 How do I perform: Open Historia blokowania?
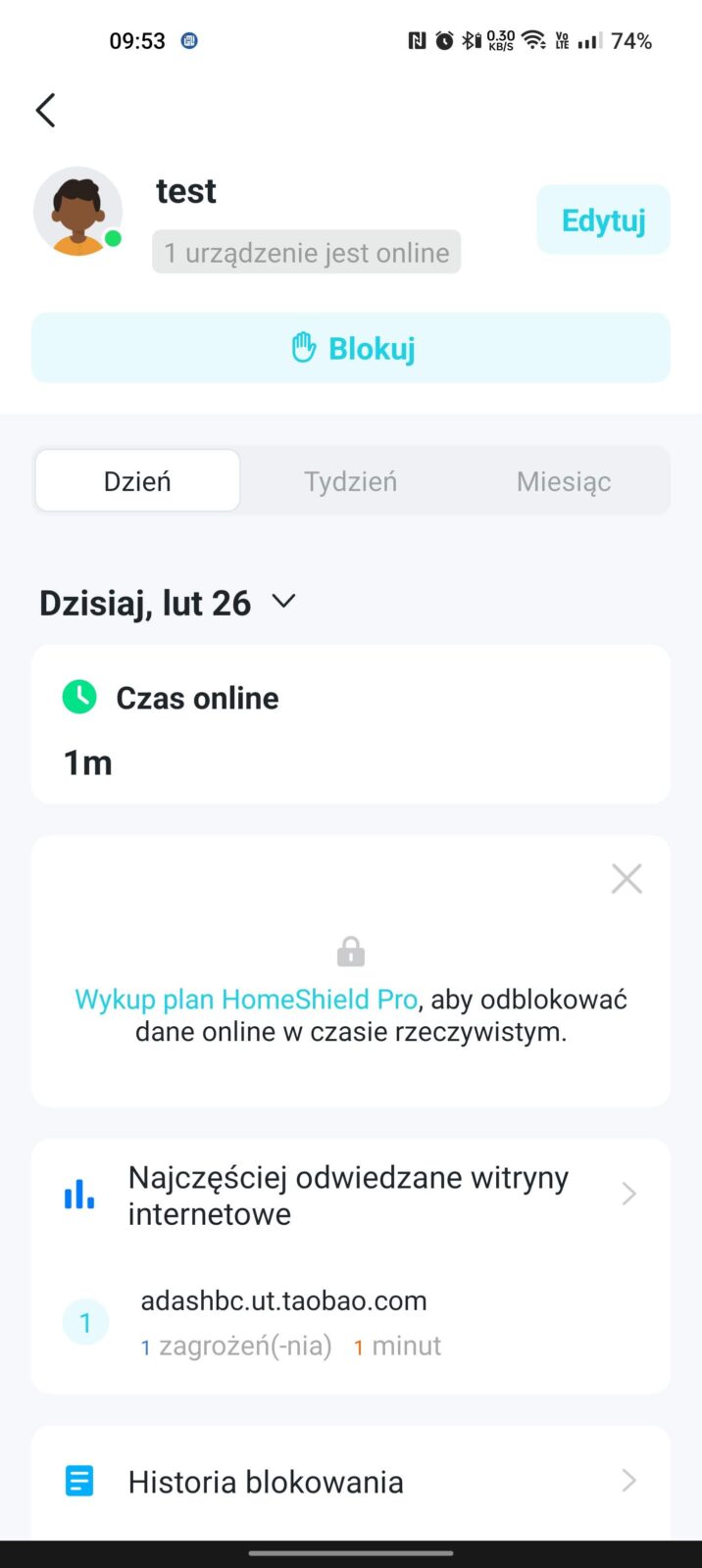pyautogui.click(x=350, y=1481)
